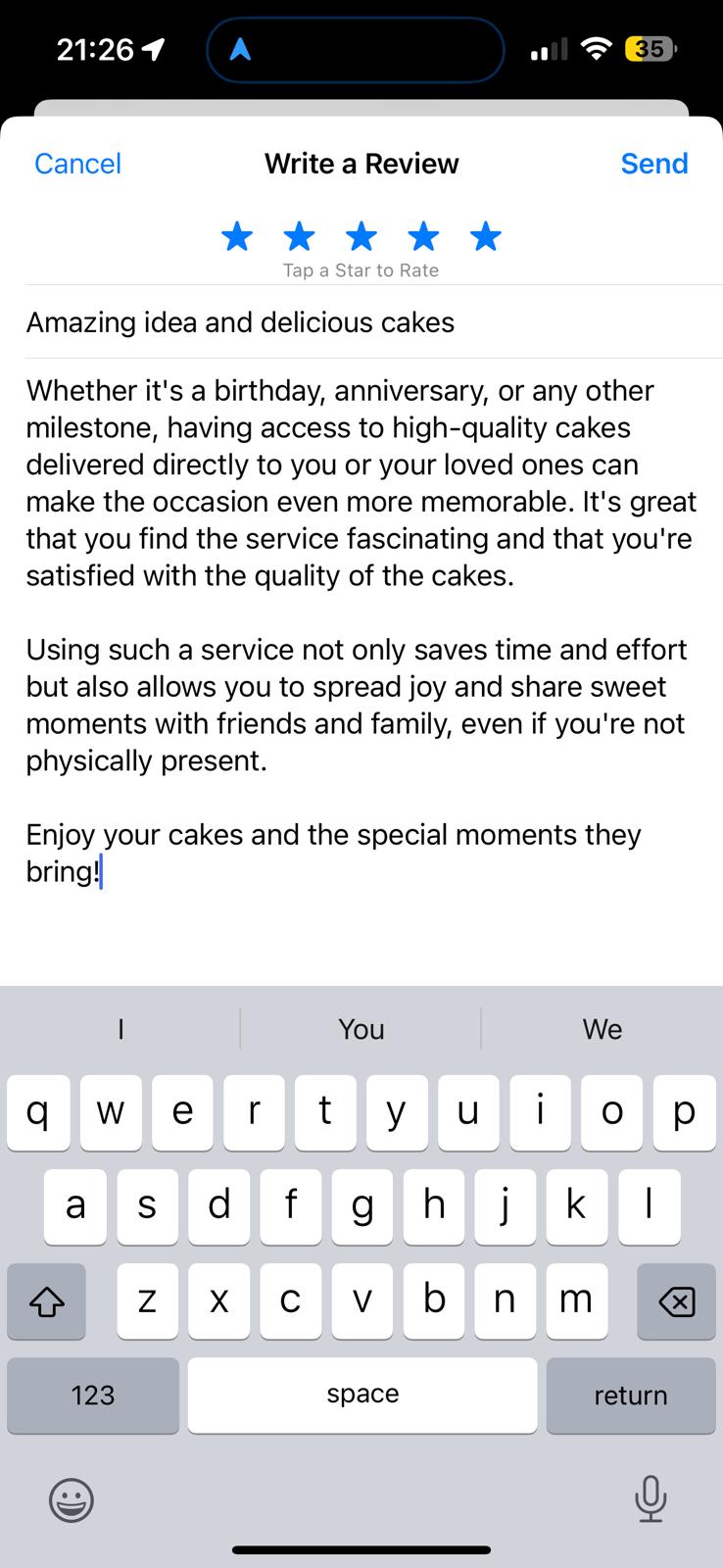Open the emoji keyboard
The image size is (723, 1568).
click(72, 1499)
